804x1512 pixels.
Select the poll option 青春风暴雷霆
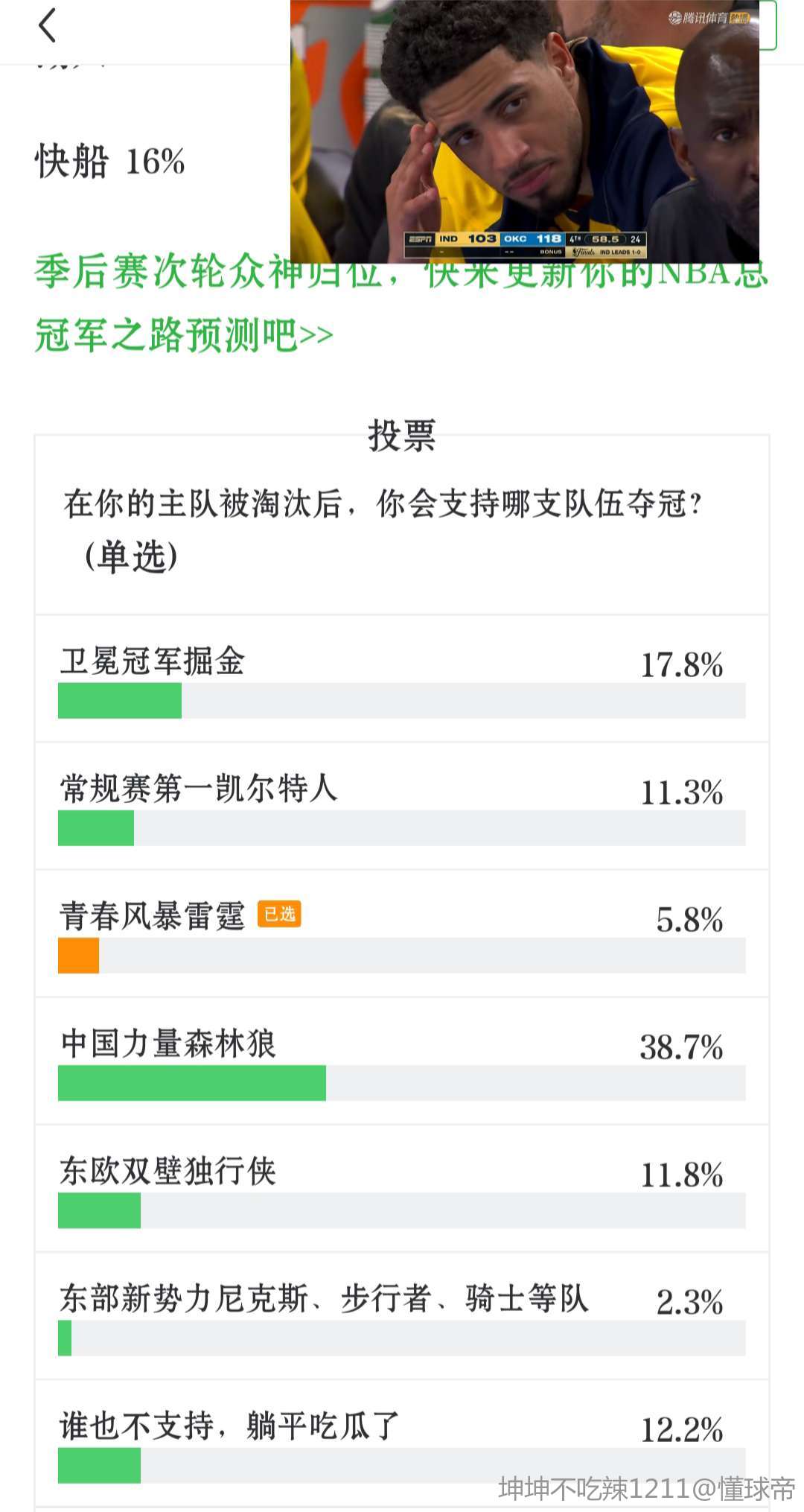coord(402,933)
